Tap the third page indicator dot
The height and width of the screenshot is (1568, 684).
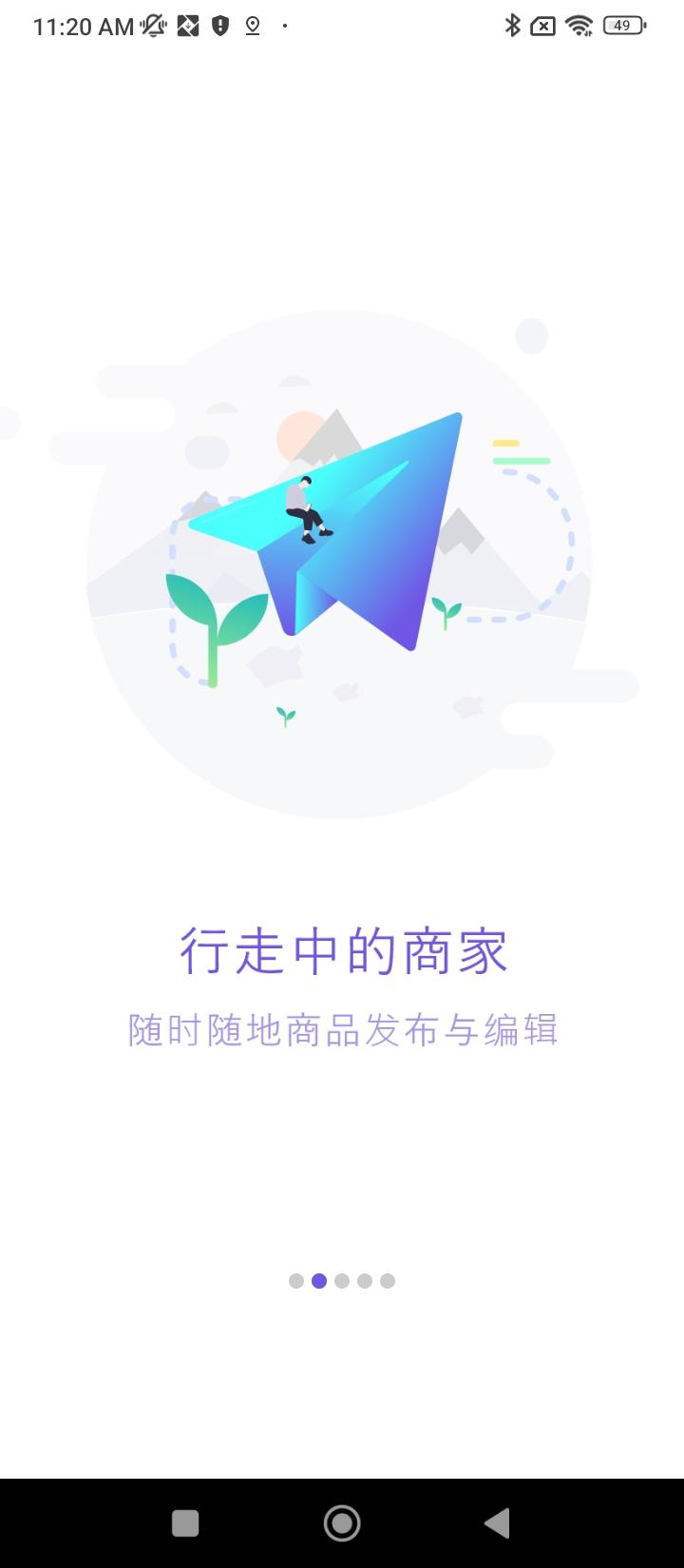click(x=341, y=1281)
